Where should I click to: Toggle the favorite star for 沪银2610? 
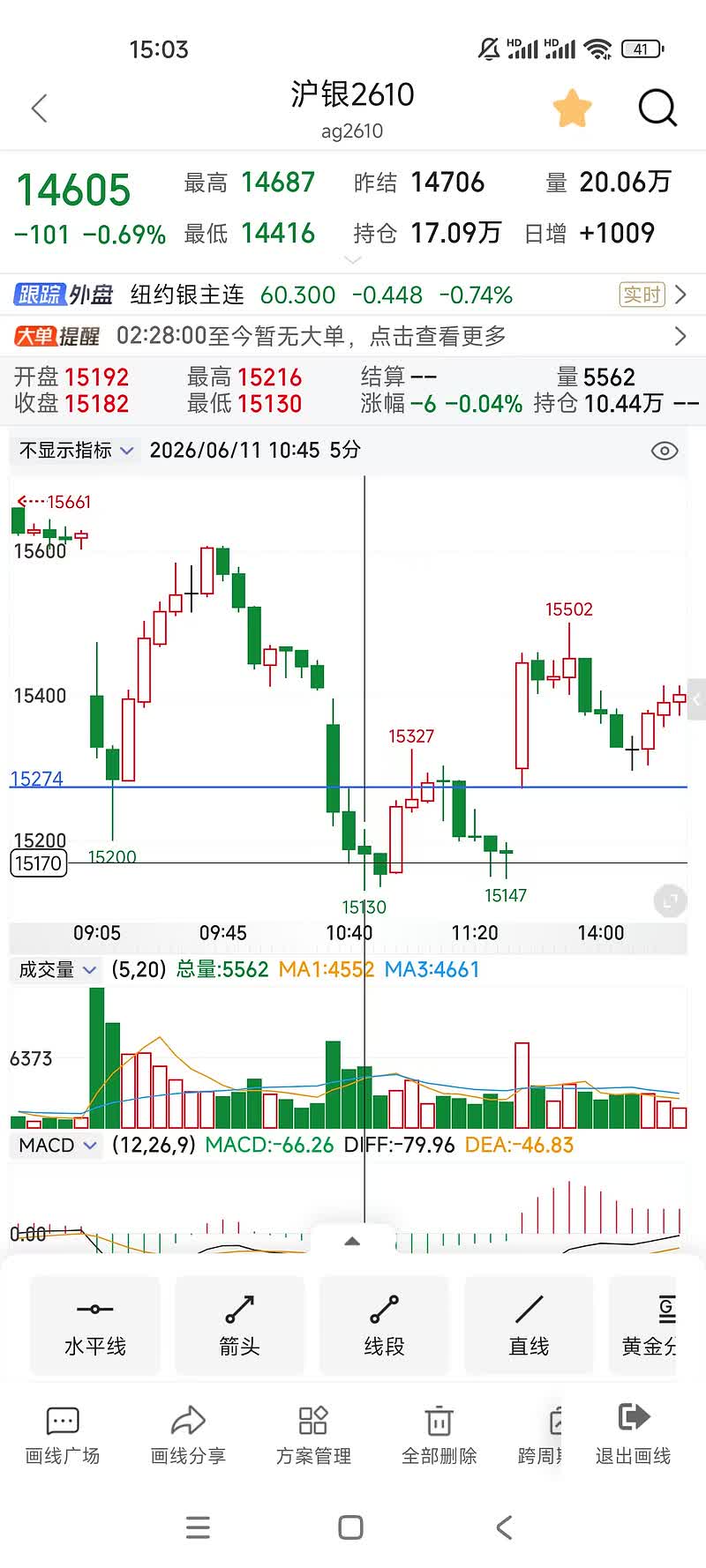[x=572, y=108]
